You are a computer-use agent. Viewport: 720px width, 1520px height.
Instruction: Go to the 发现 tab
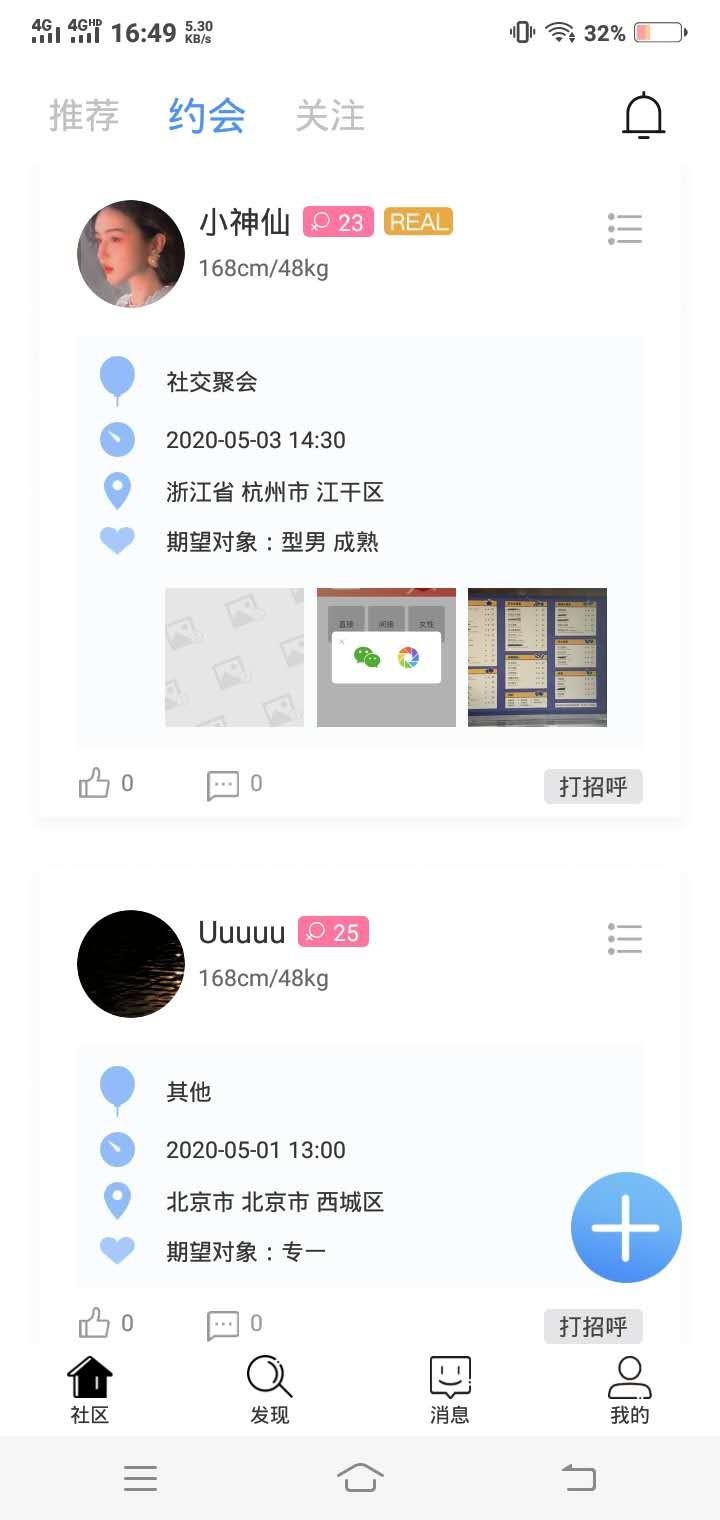[270, 1389]
